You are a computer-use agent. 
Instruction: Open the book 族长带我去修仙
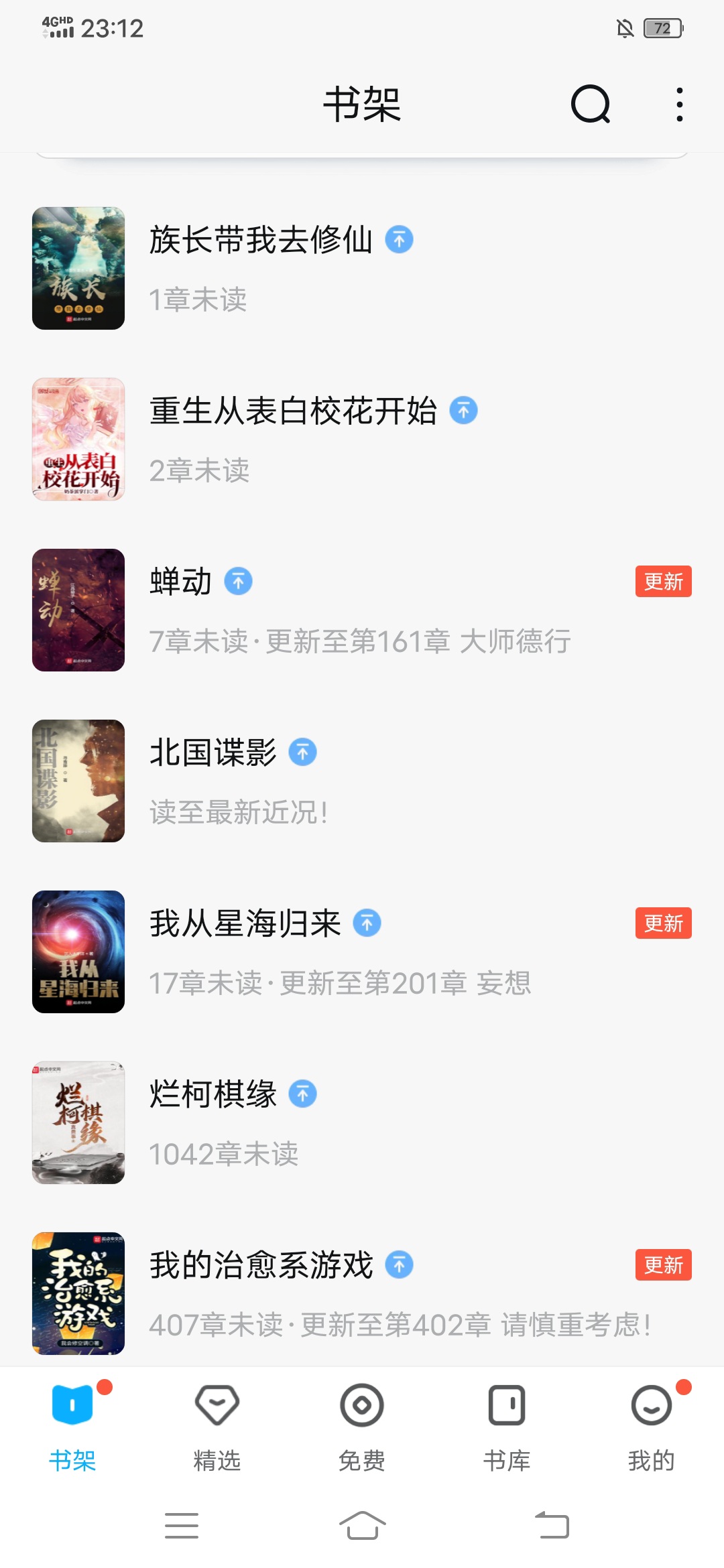(260, 240)
